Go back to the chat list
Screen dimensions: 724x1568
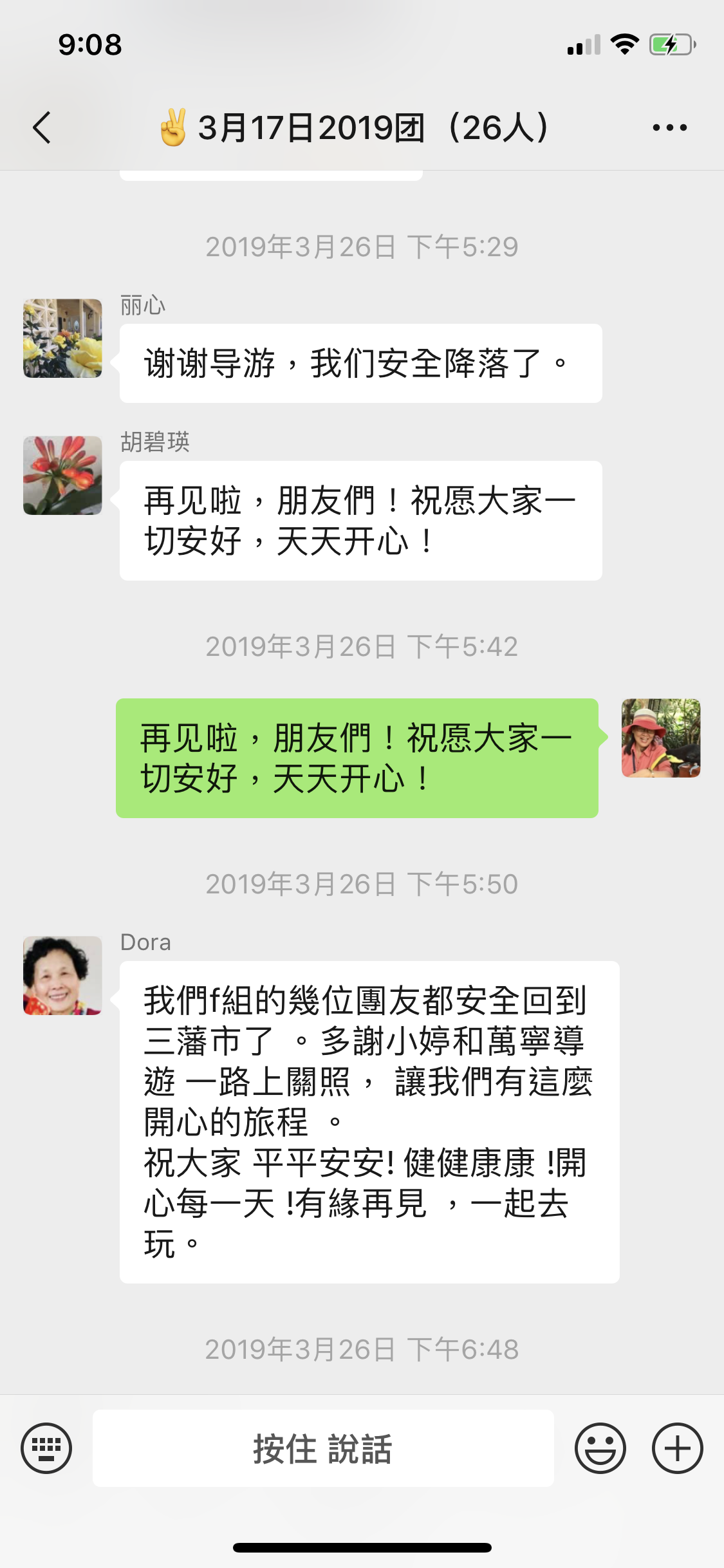pyautogui.click(x=42, y=127)
